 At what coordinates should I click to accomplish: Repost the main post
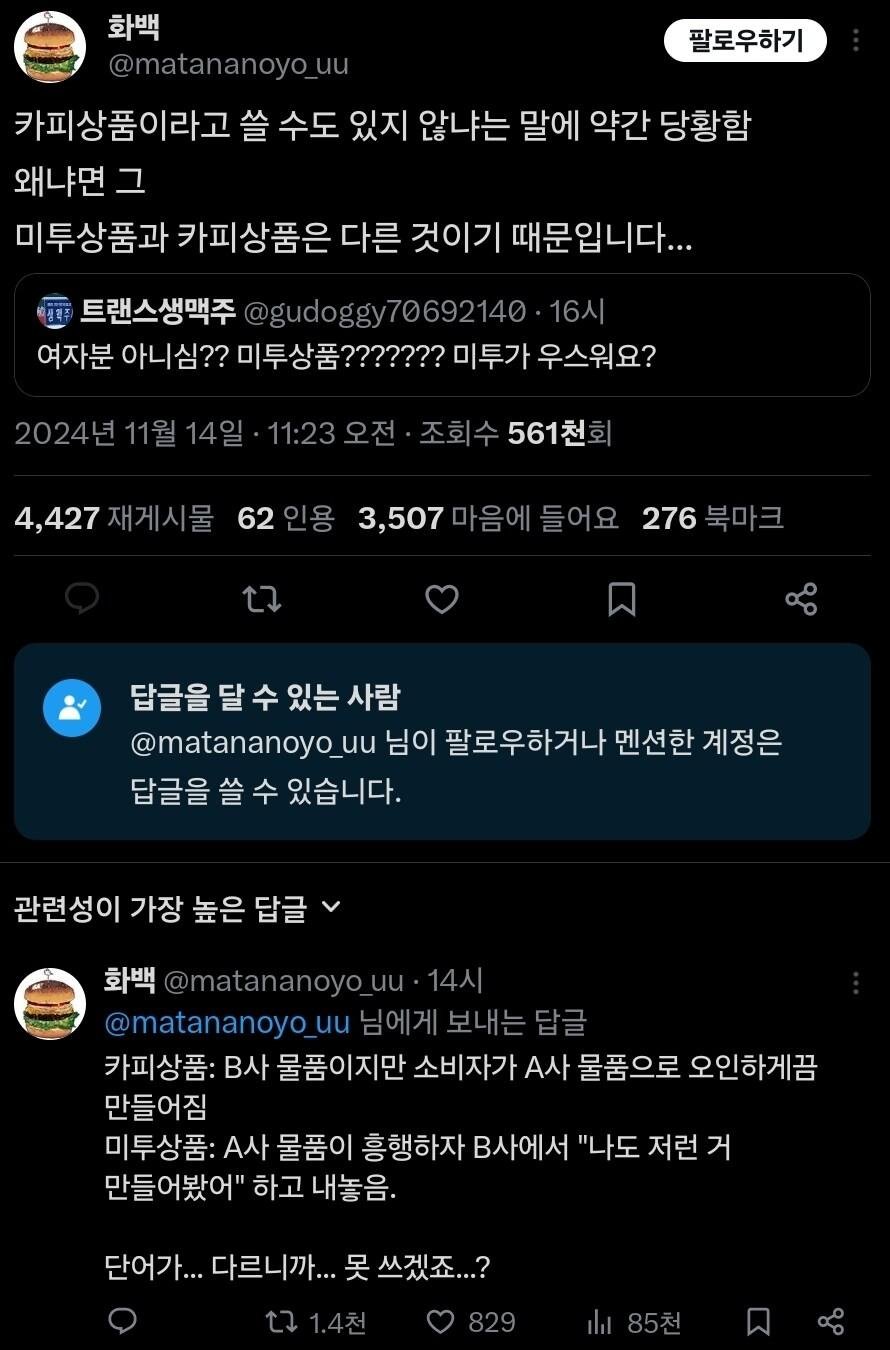point(262,599)
